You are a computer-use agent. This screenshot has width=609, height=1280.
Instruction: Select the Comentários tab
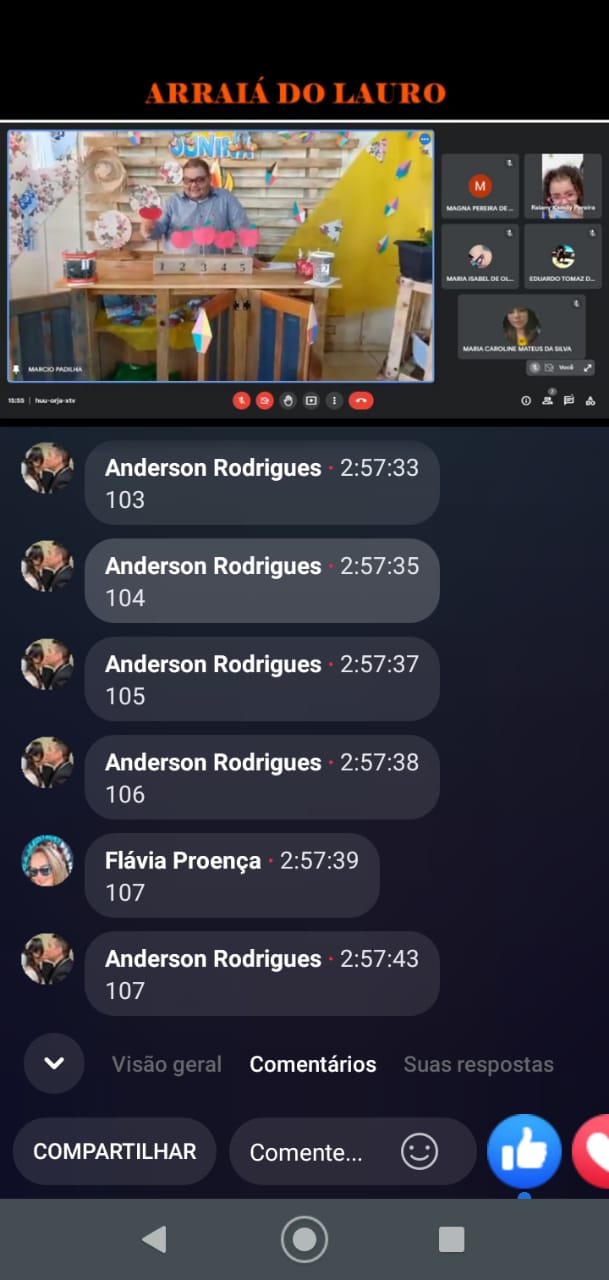point(313,1065)
